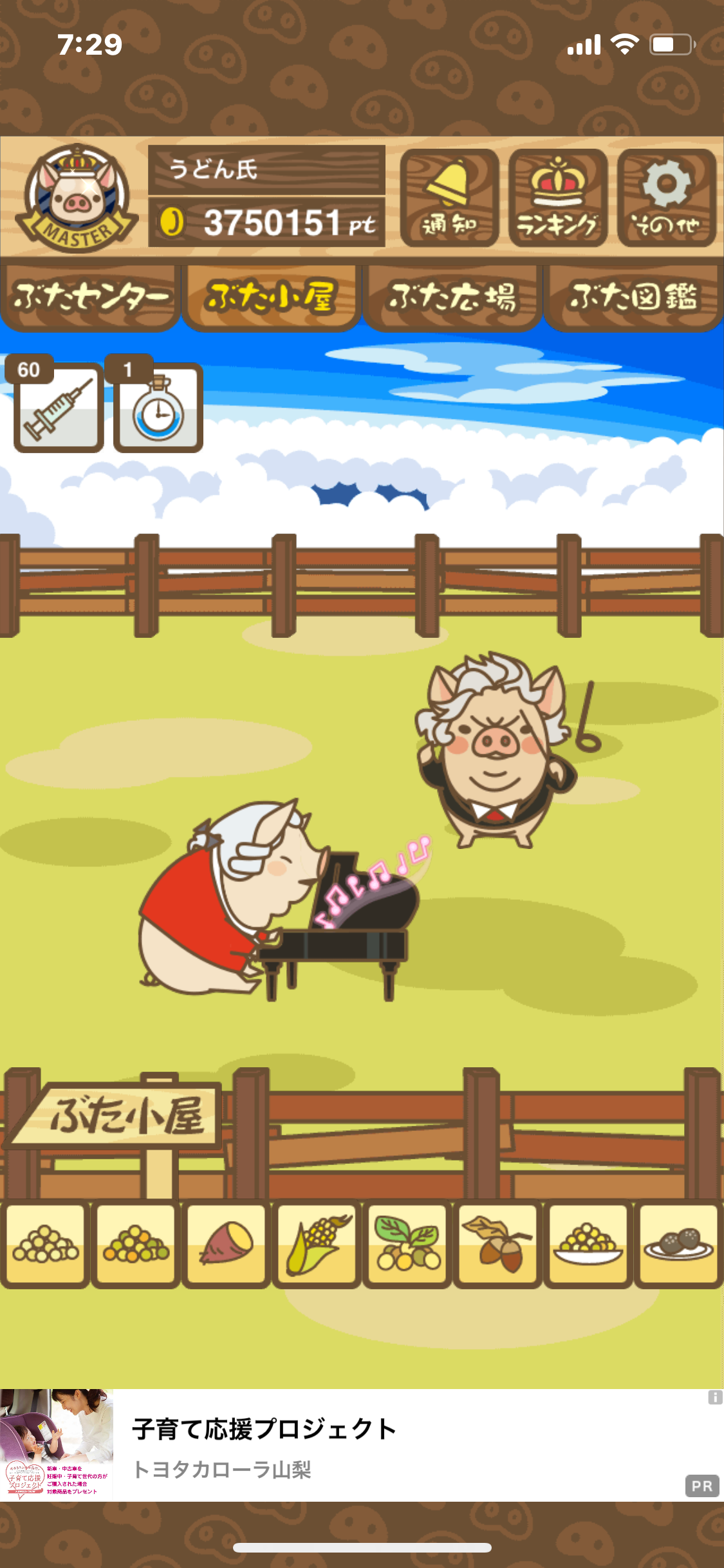724x1568 pixels.
Task: Use the syringe item with 60
Action: tap(58, 406)
